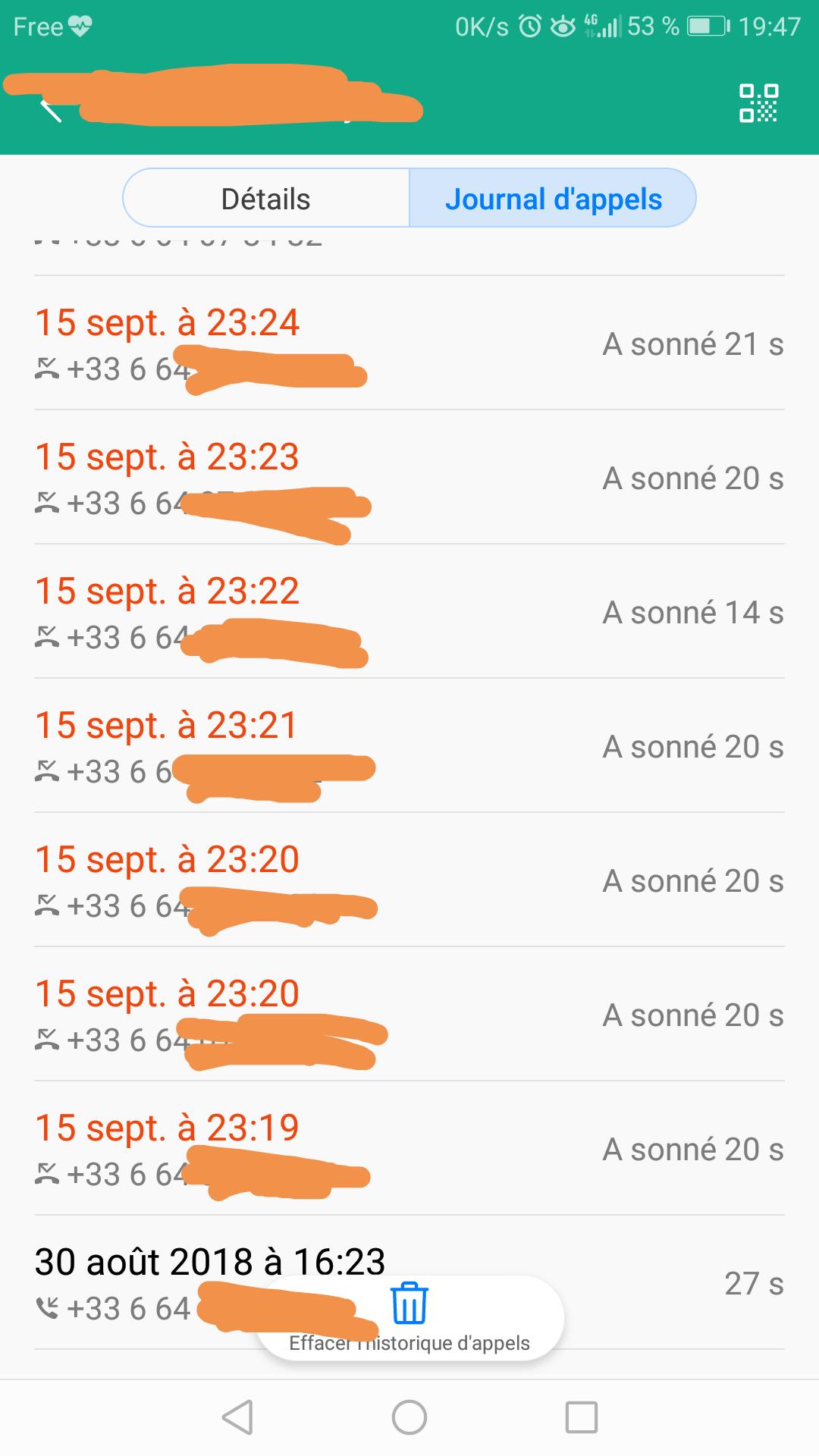Open the missed call at 23:19
The width and height of the screenshot is (819, 1456).
(x=409, y=1149)
